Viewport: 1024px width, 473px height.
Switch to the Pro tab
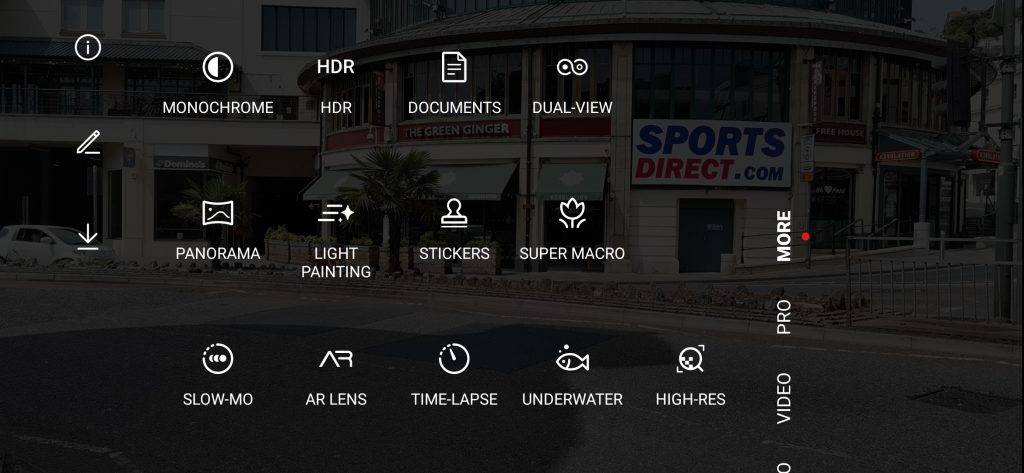784,316
